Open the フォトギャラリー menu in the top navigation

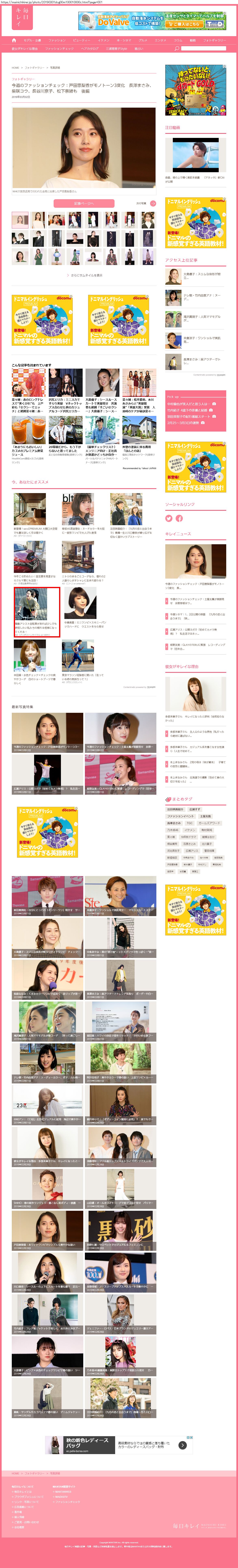click(214, 40)
